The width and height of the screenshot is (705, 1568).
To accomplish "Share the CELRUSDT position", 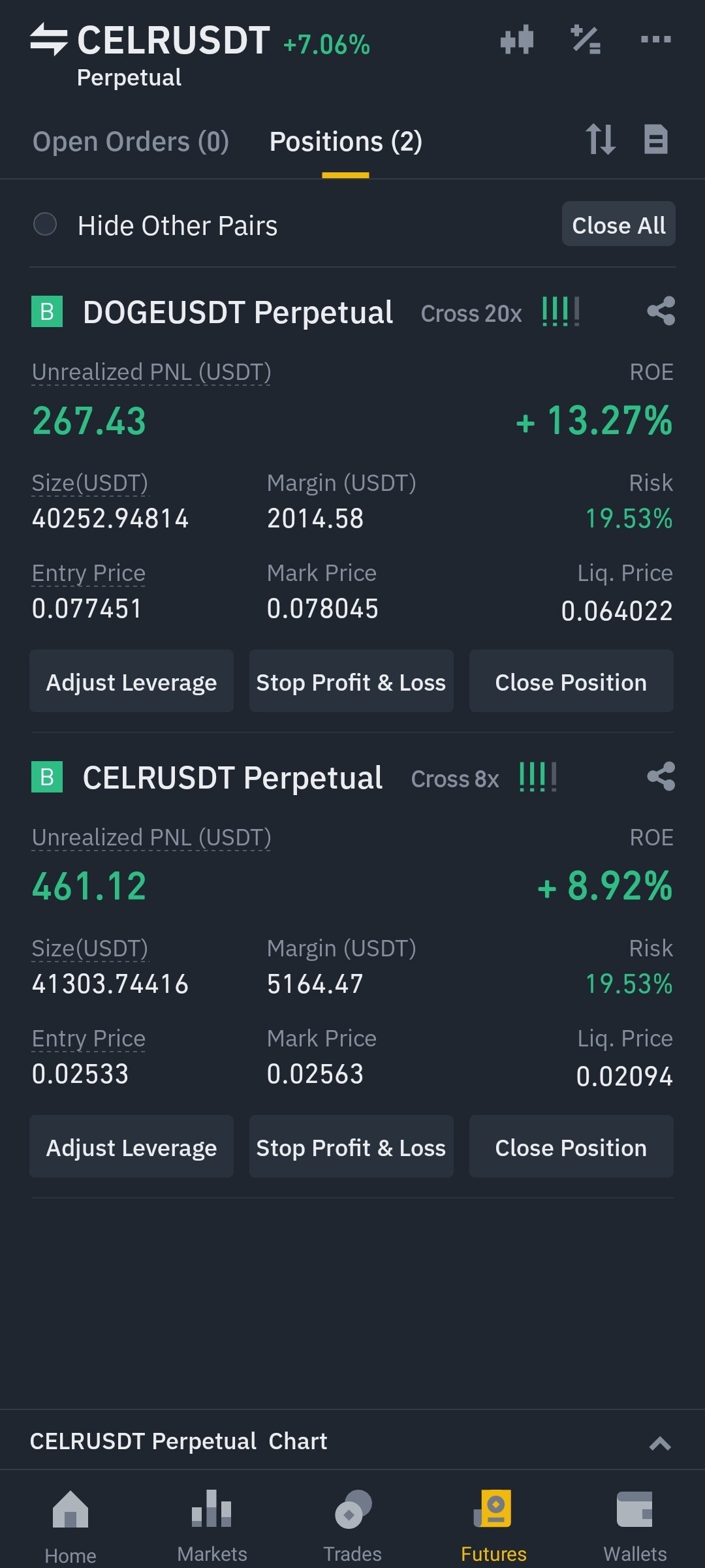I will pyautogui.click(x=661, y=777).
